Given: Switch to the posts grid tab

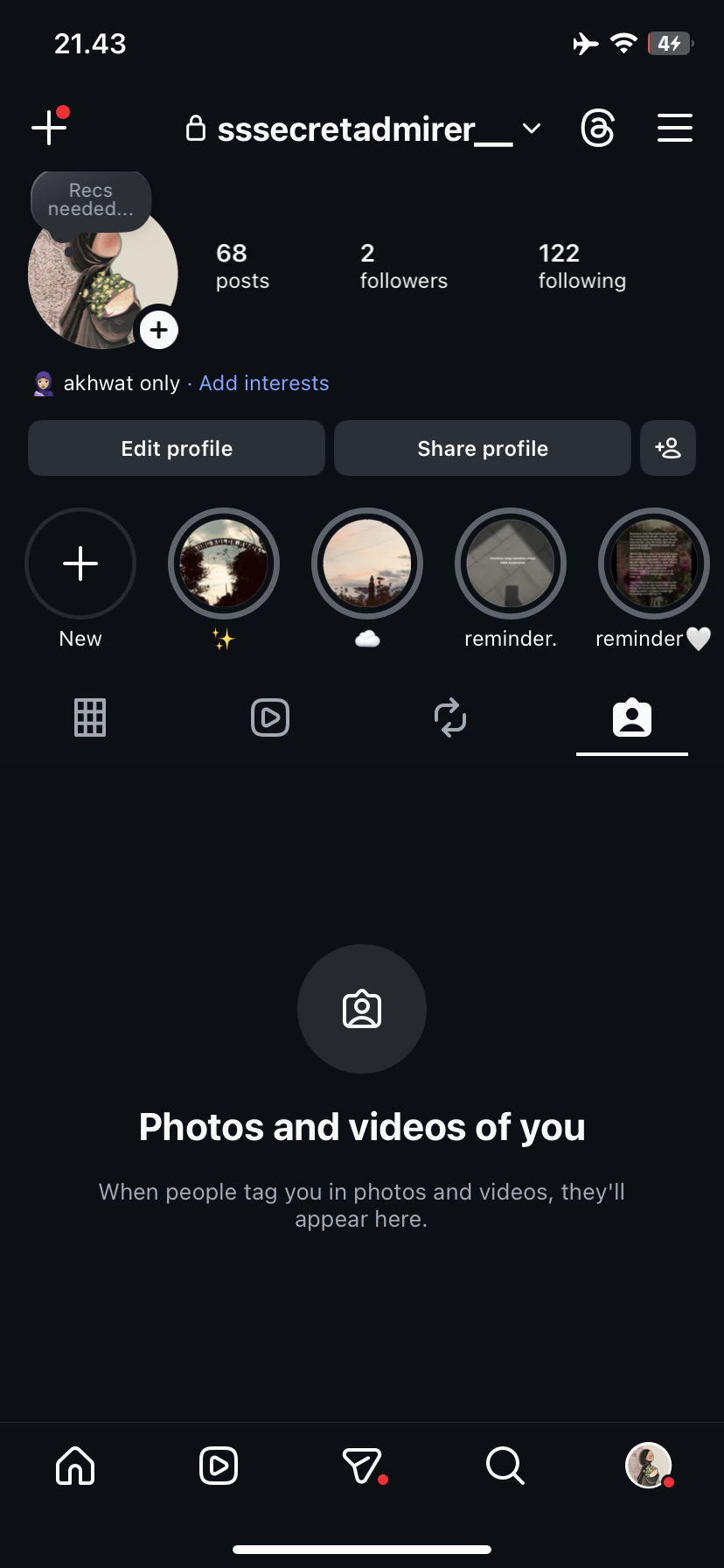Looking at the screenshot, I should 90,717.
